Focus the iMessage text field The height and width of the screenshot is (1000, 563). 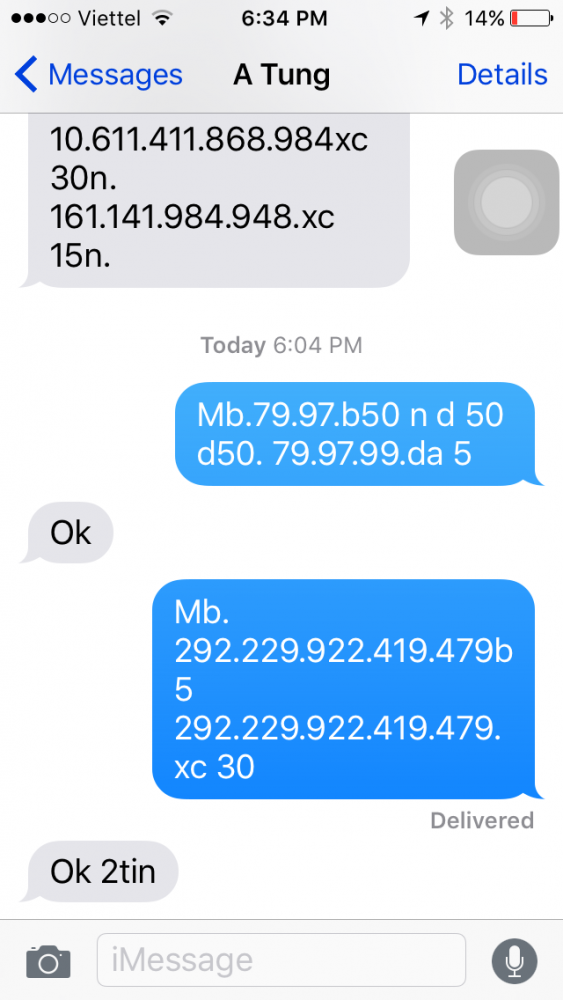(281, 960)
